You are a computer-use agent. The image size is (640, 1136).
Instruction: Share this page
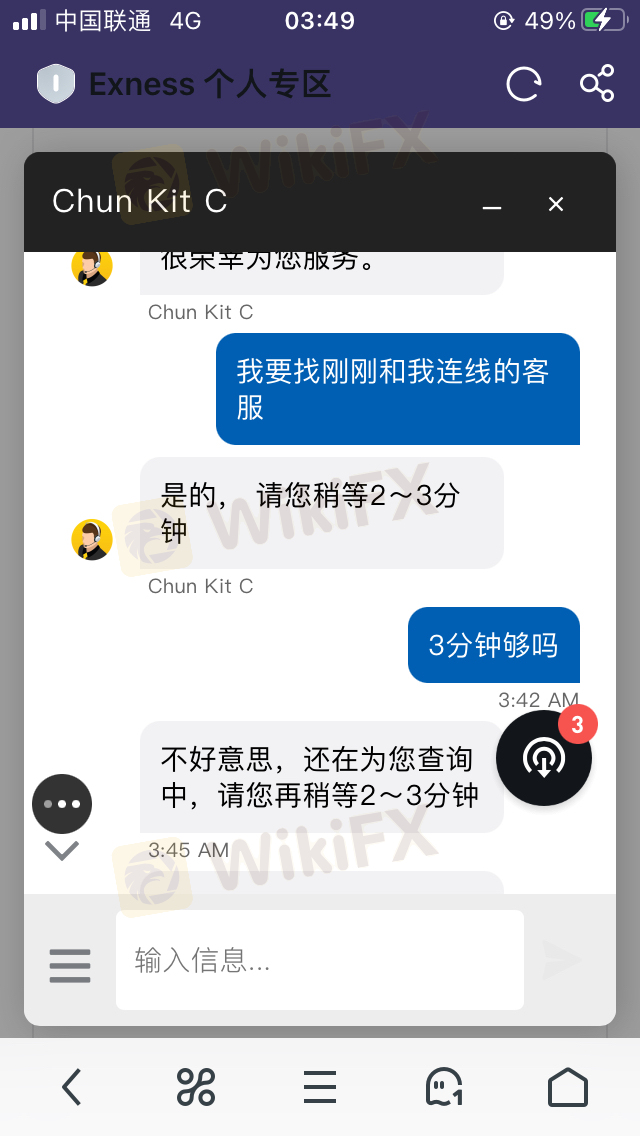pyautogui.click(x=597, y=84)
